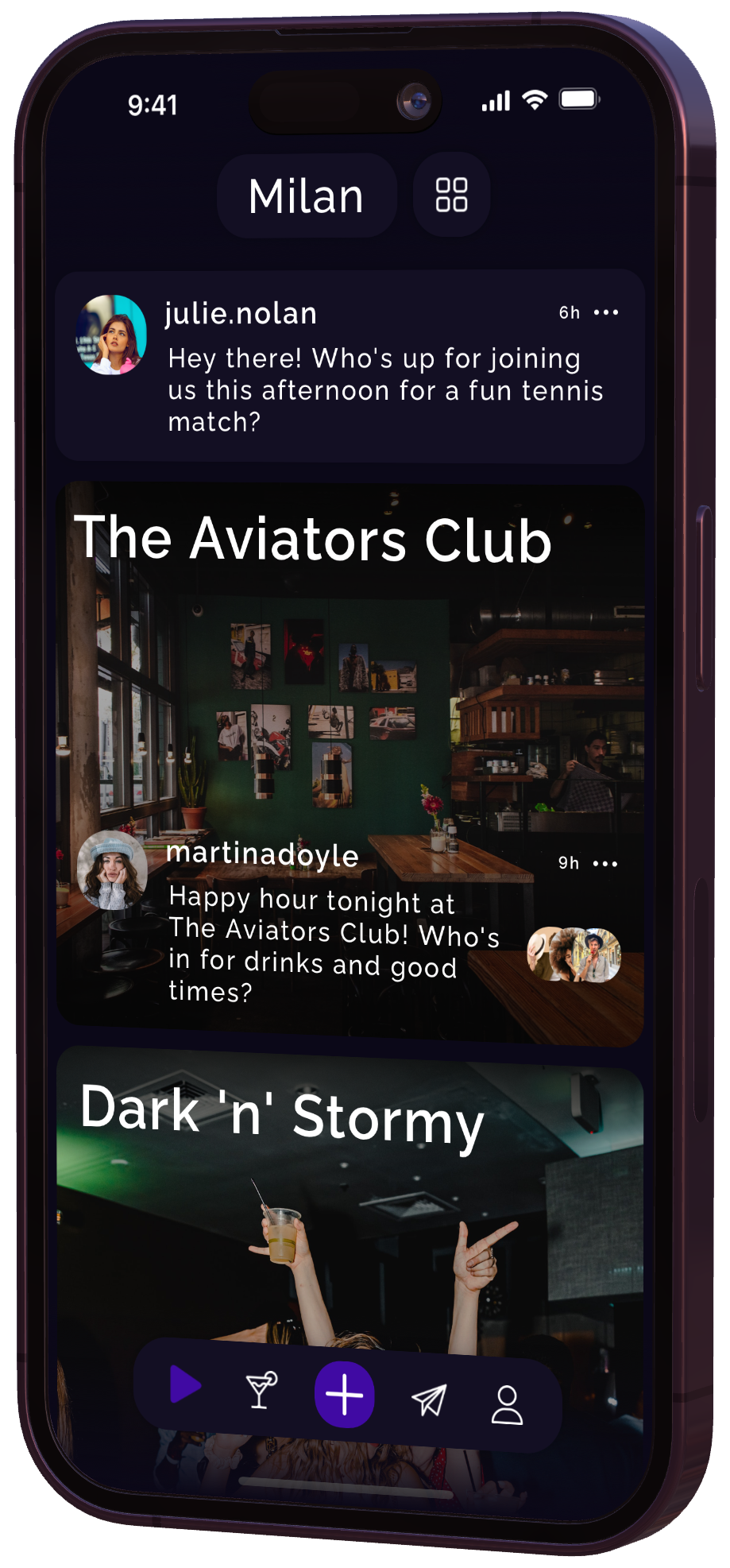The width and height of the screenshot is (730, 1568).
Task: Switch to the home feed tab
Action: coord(185,1385)
